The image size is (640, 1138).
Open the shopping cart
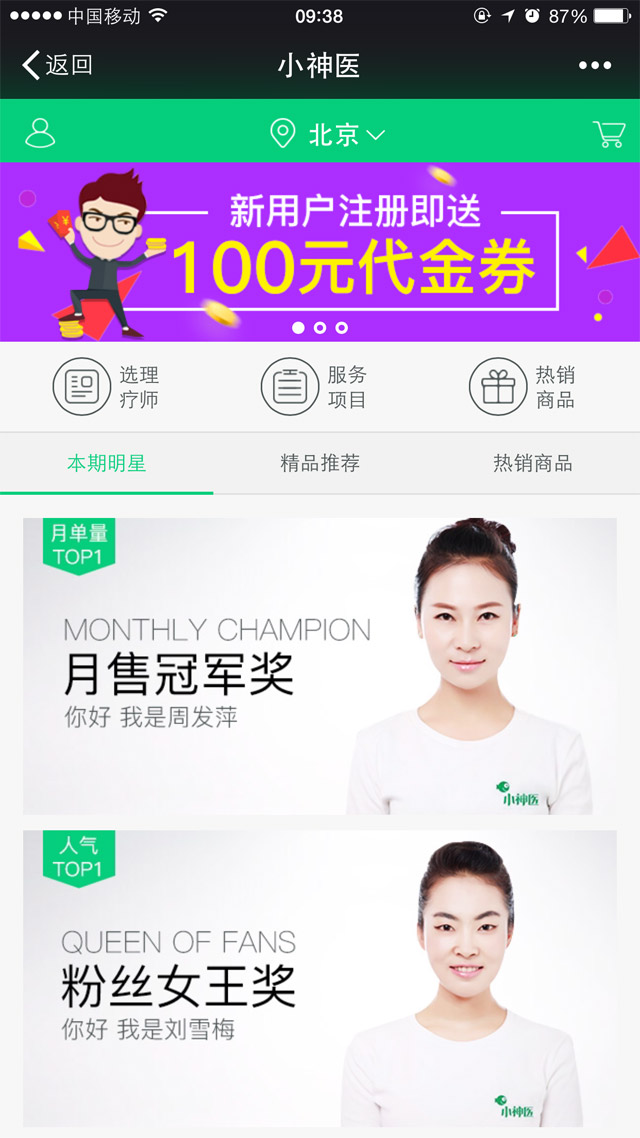pyautogui.click(x=608, y=134)
